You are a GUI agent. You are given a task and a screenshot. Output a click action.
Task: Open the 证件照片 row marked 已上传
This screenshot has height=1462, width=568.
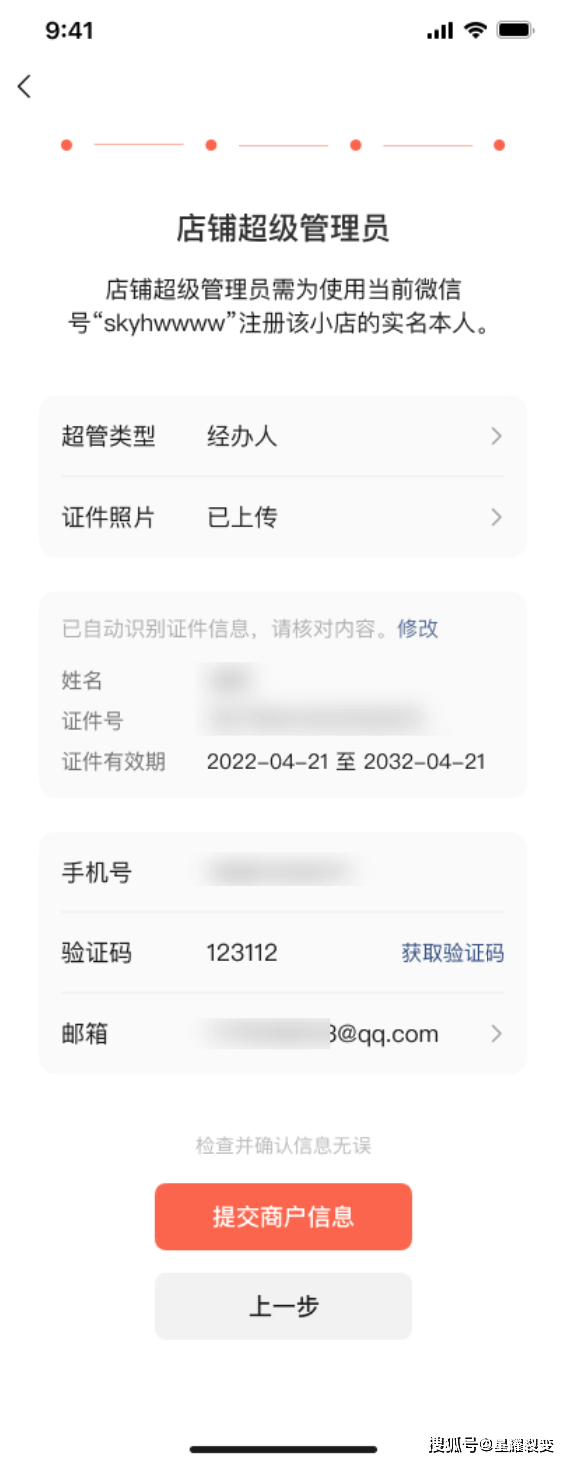pos(283,517)
